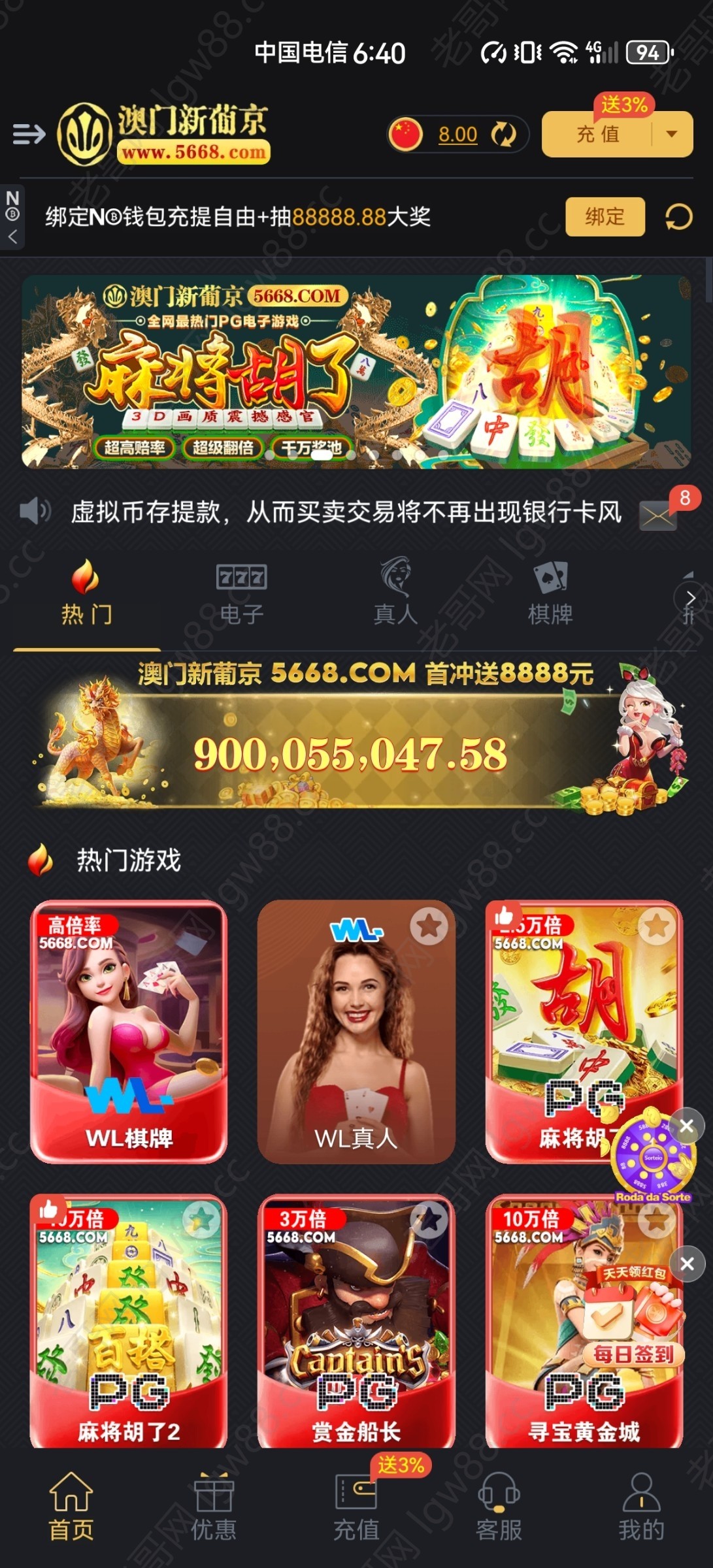Open the side drawer menu
The width and height of the screenshot is (713, 1568).
click(29, 135)
